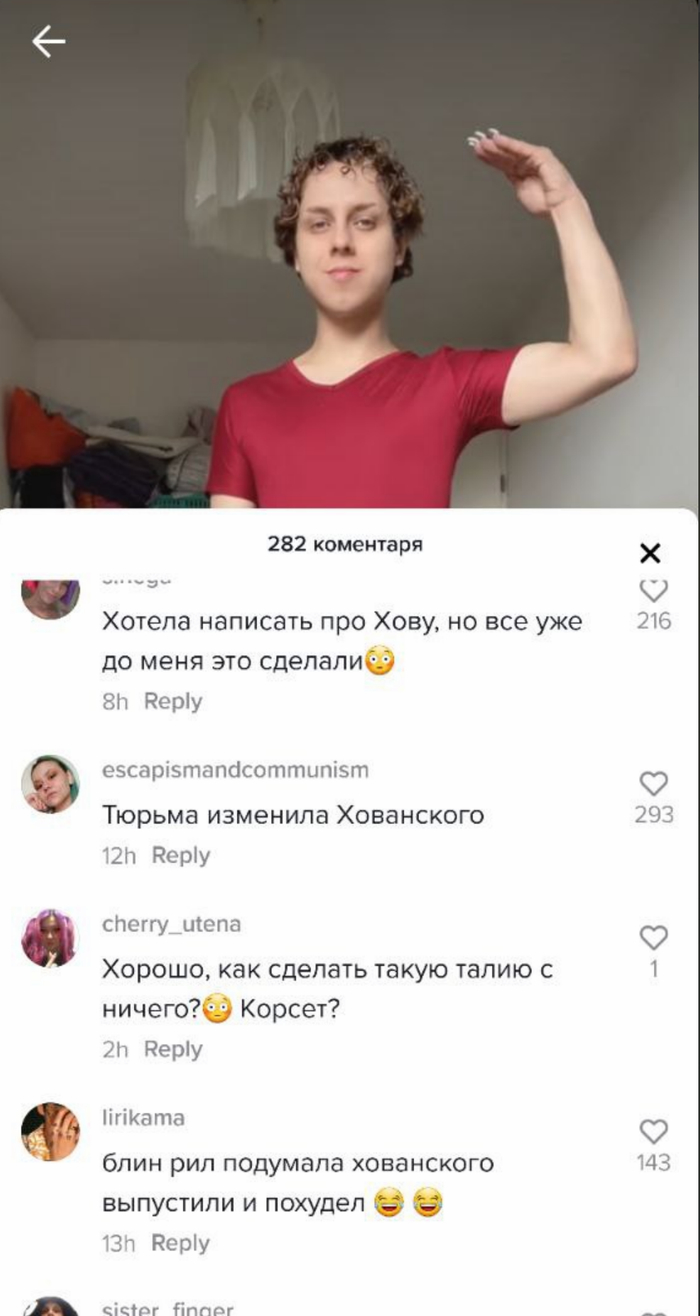The image size is (700, 1316).
Task: Open cherry_utena's profile via username
Action: [171, 924]
